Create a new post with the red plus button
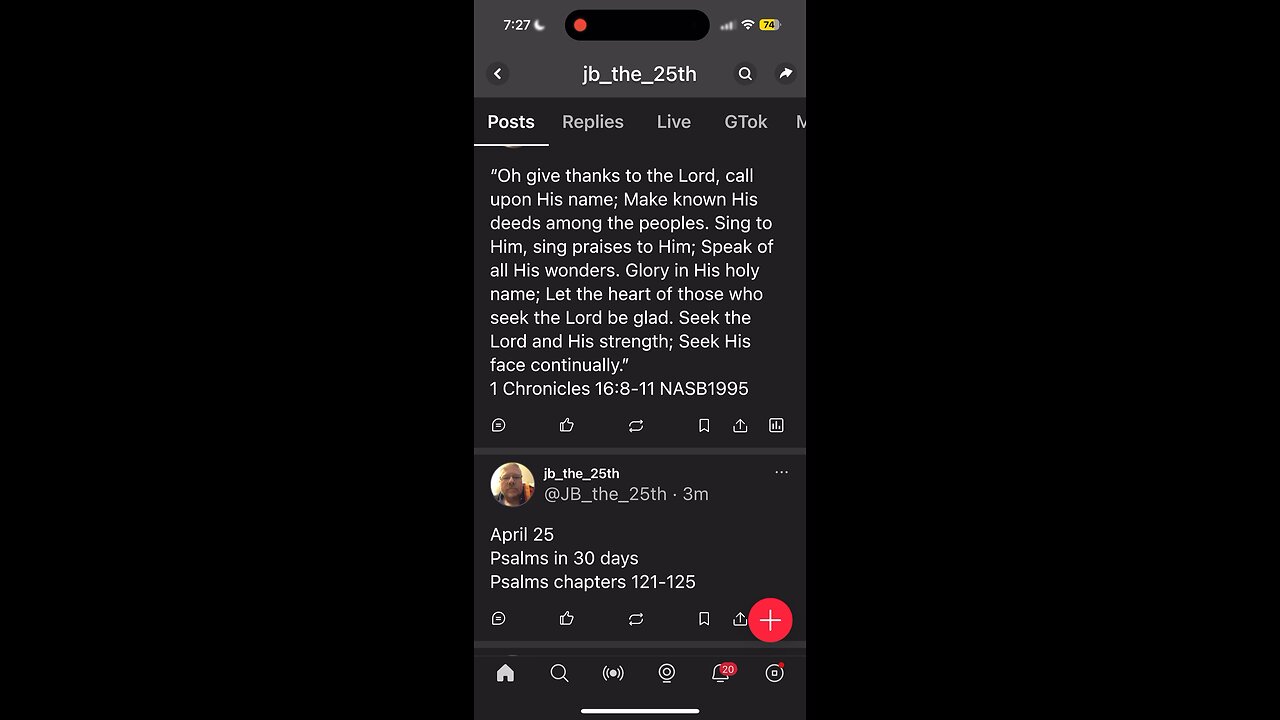The height and width of the screenshot is (720, 1280). pyautogui.click(x=770, y=620)
